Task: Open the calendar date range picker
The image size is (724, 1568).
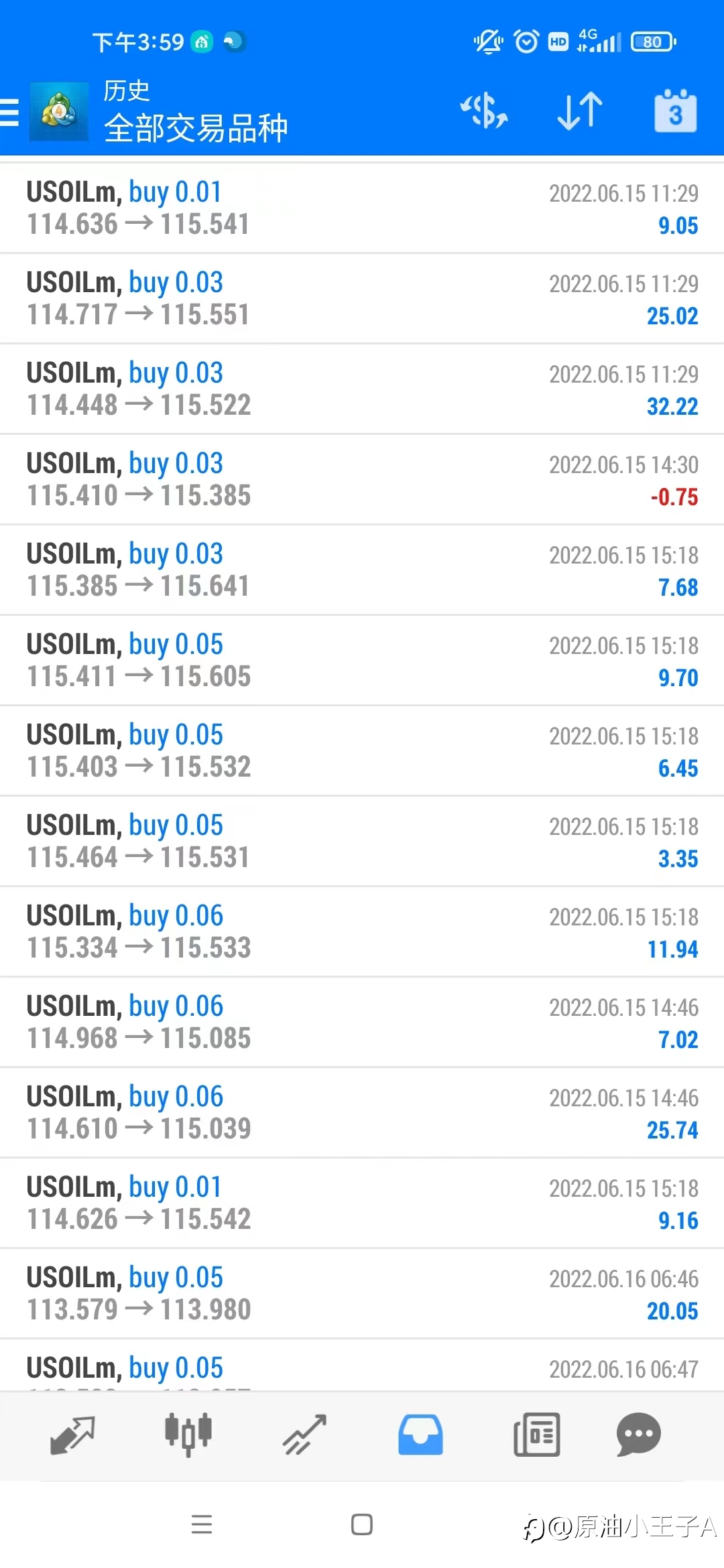Action: [675, 111]
